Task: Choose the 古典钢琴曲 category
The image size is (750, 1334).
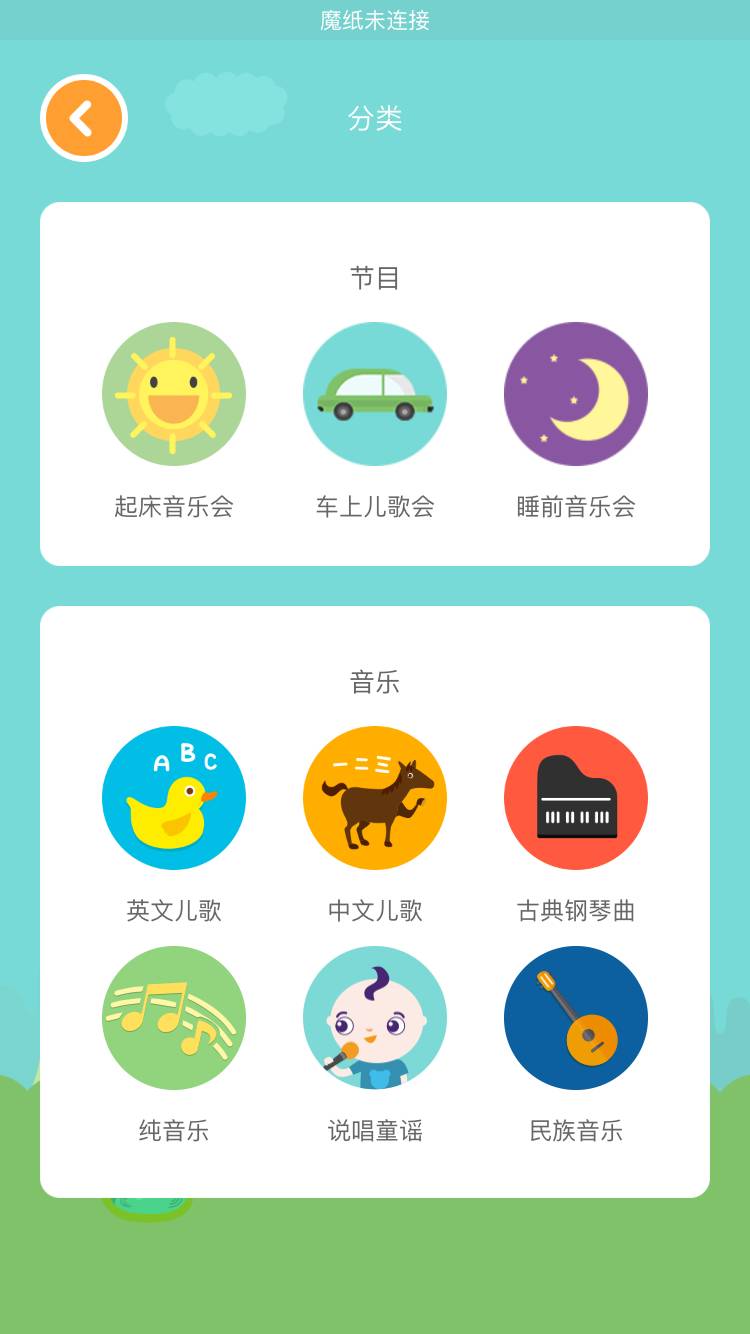Action: tap(576, 798)
